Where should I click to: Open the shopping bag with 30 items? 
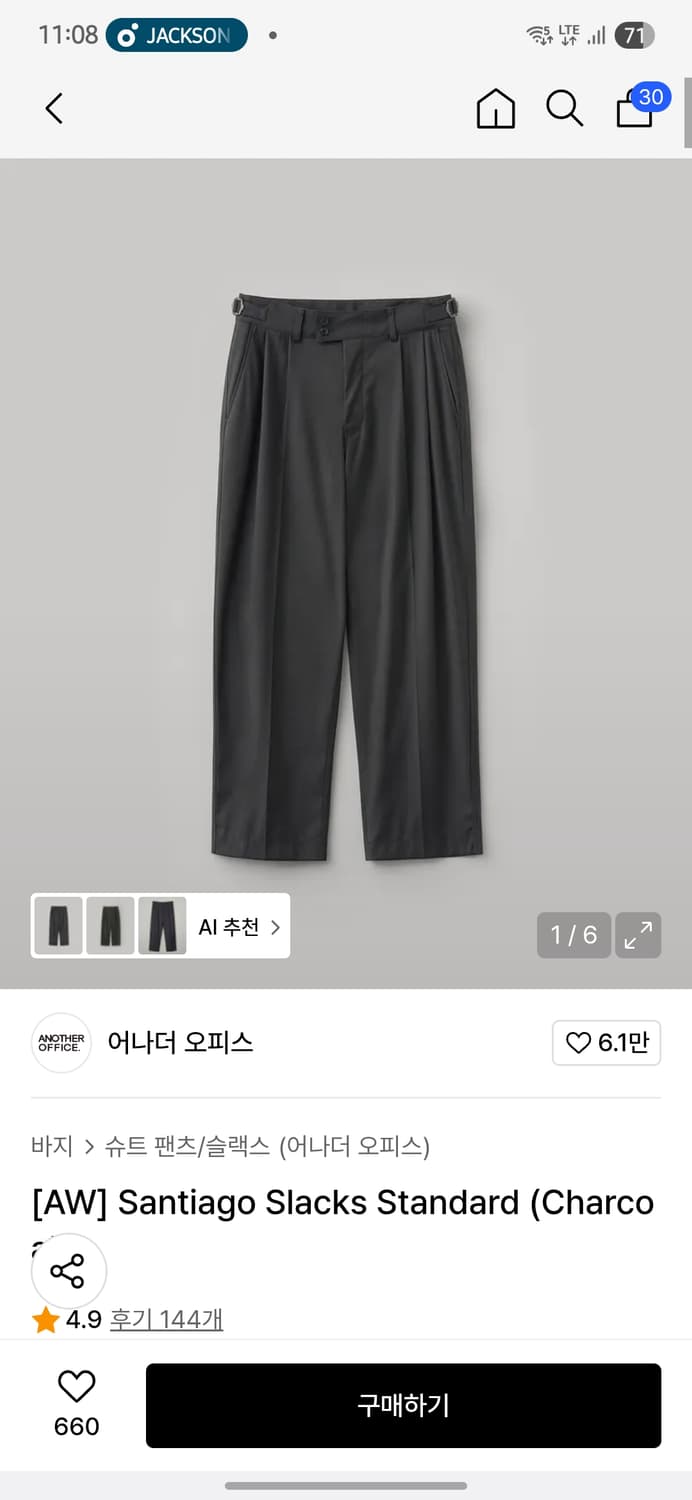[637, 108]
